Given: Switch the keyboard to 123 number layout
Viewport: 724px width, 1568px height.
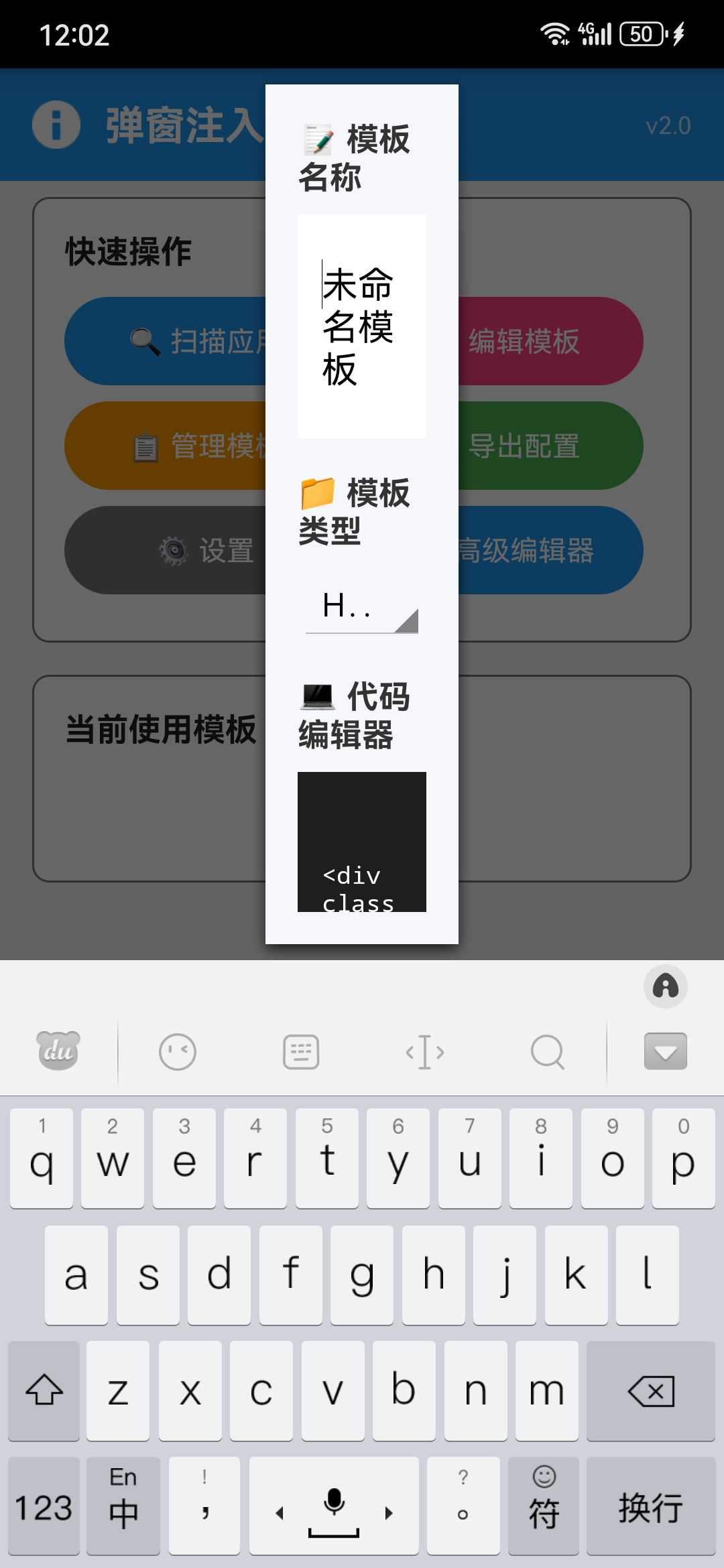Looking at the screenshot, I should [x=44, y=1507].
